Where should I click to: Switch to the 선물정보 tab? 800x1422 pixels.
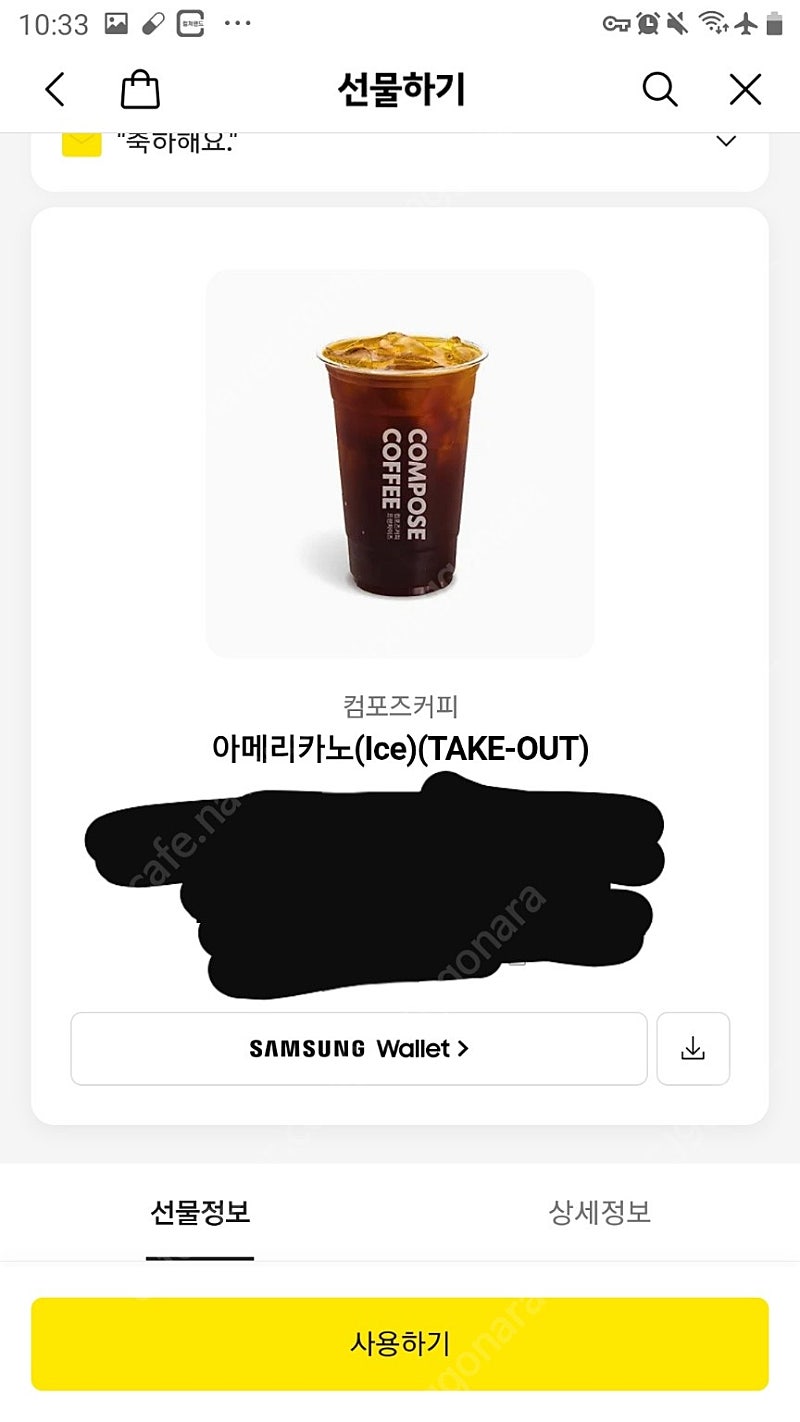pos(200,1212)
